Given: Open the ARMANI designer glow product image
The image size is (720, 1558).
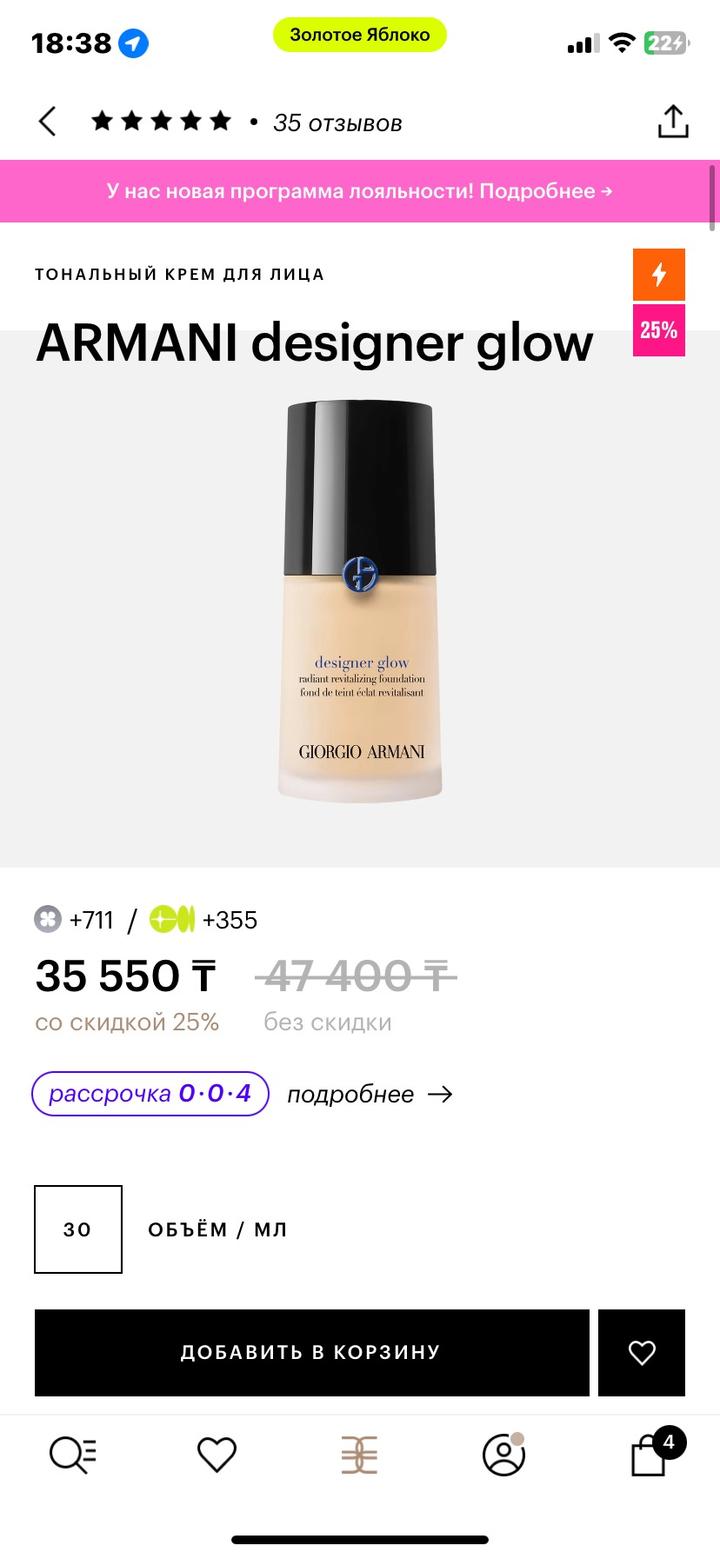Looking at the screenshot, I should (x=360, y=600).
